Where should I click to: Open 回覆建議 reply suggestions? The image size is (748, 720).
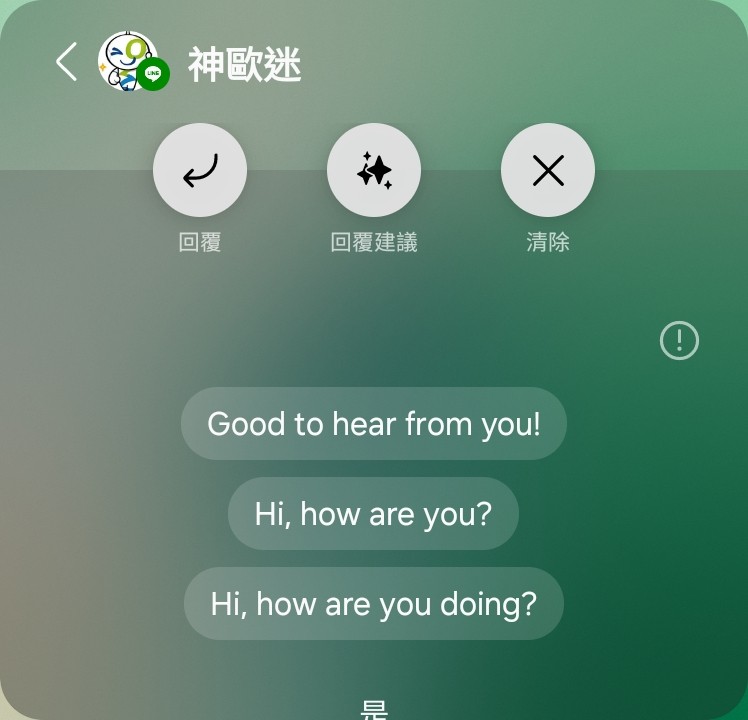point(374,171)
